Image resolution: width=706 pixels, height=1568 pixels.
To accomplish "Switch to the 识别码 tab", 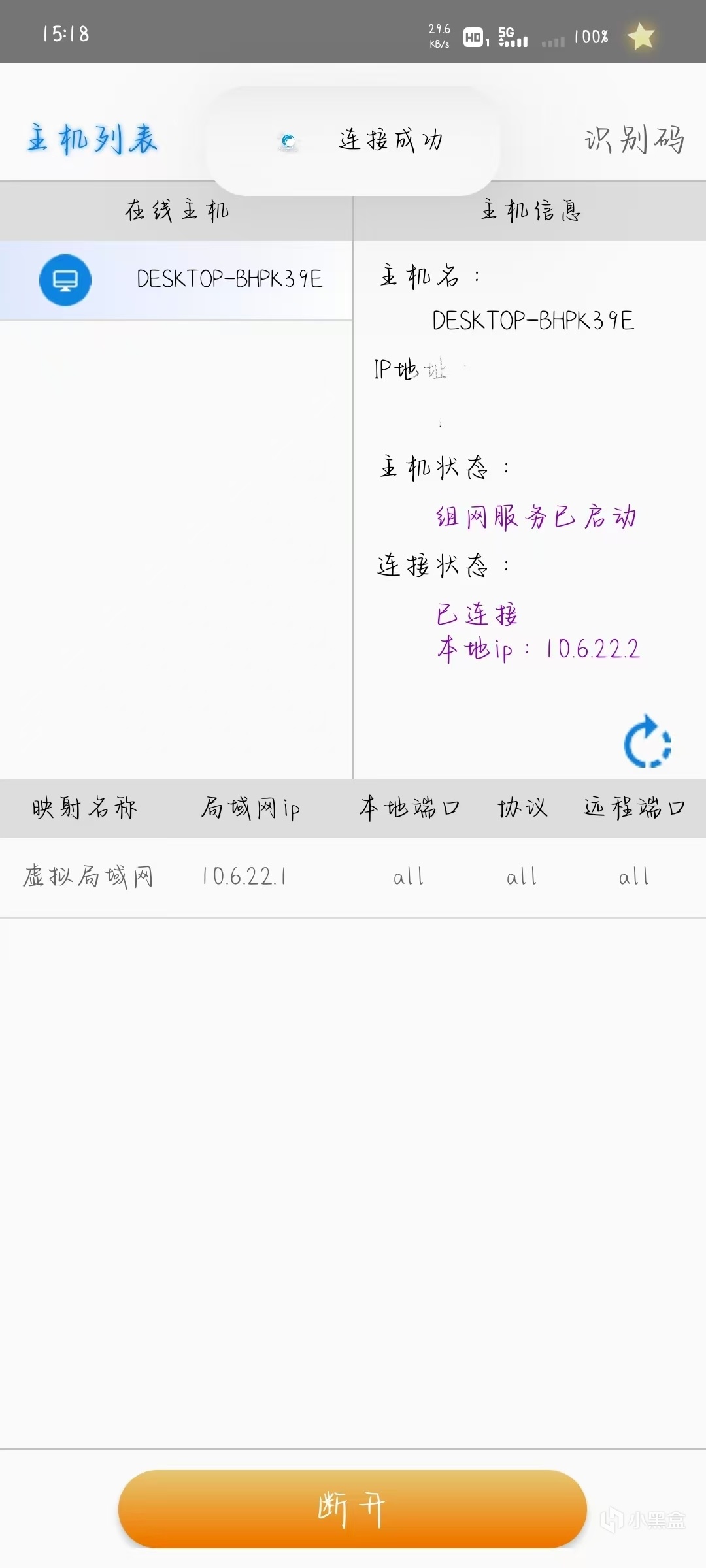I will click(633, 139).
